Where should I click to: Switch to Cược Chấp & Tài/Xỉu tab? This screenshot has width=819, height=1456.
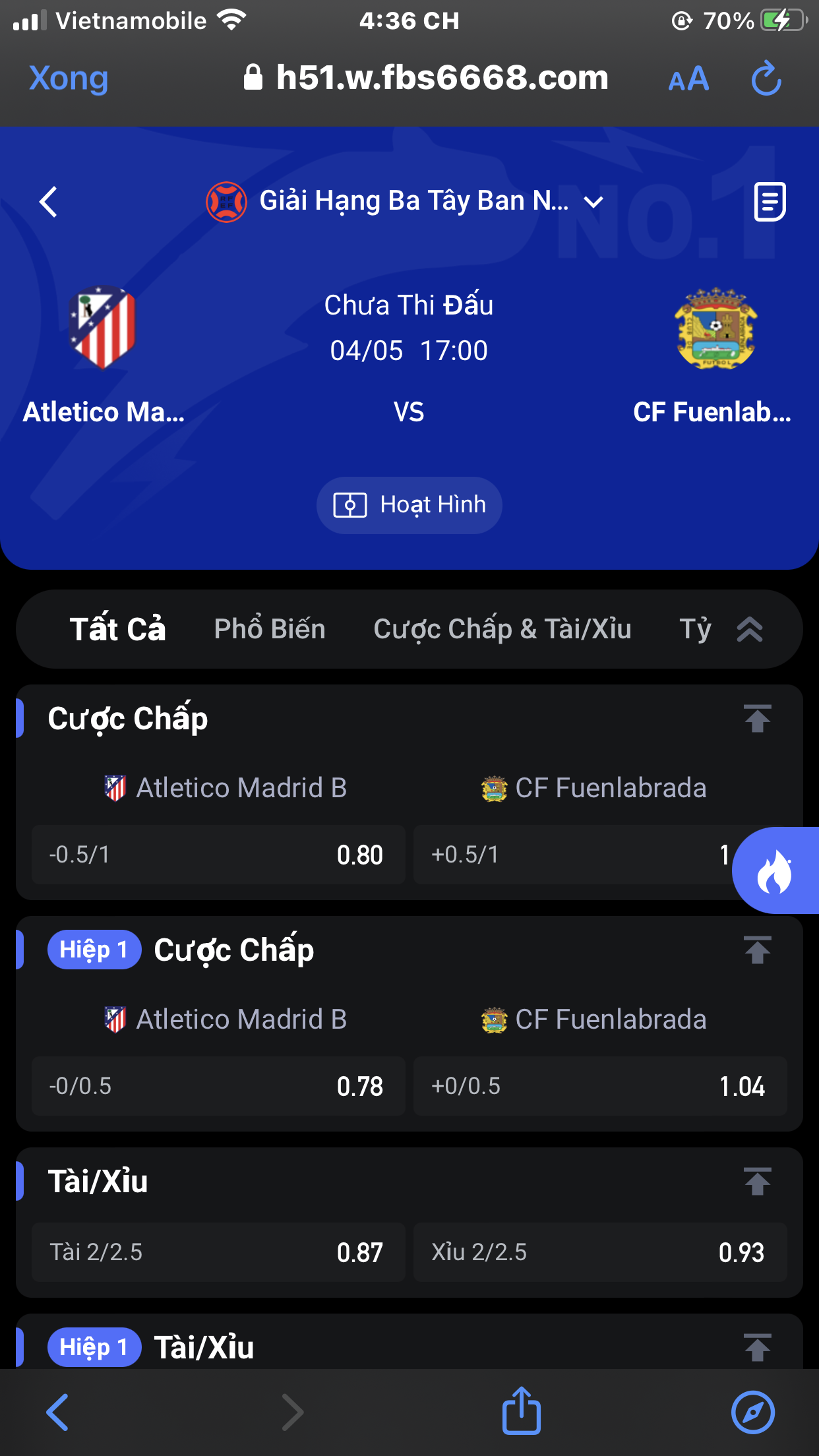pyautogui.click(x=502, y=629)
